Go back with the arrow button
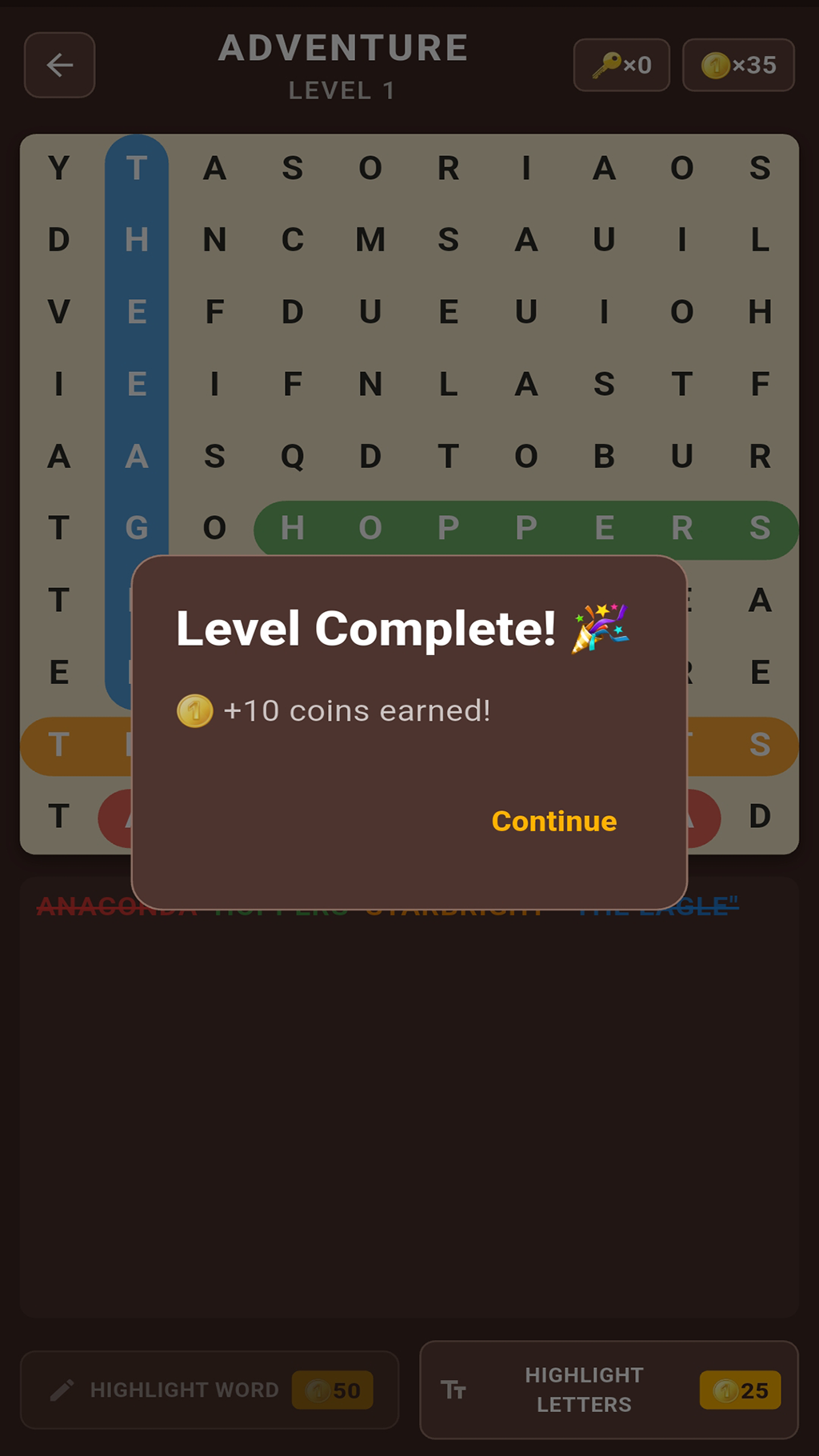Viewport: 819px width, 1456px height. 60,65
